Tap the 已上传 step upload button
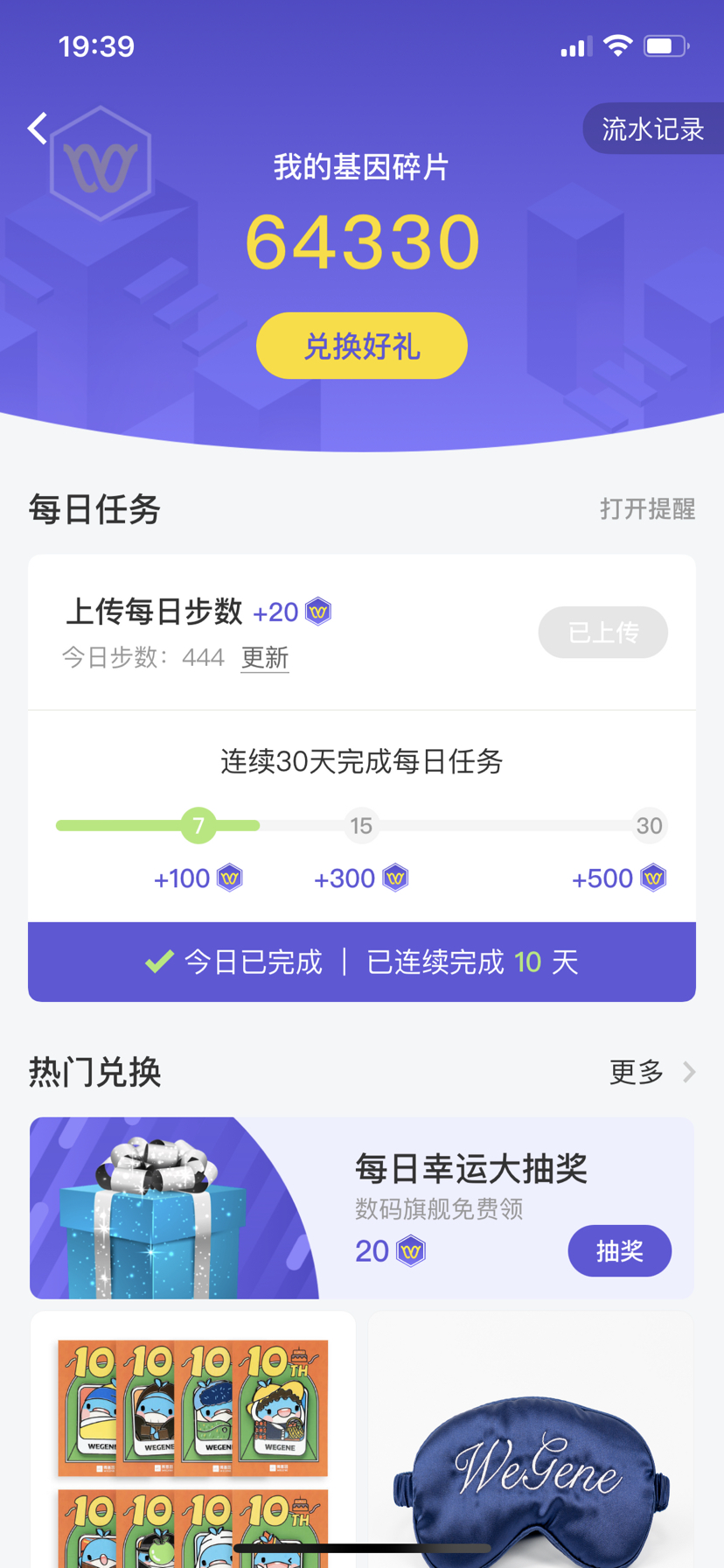The height and width of the screenshot is (1568, 724). pos(602,632)
